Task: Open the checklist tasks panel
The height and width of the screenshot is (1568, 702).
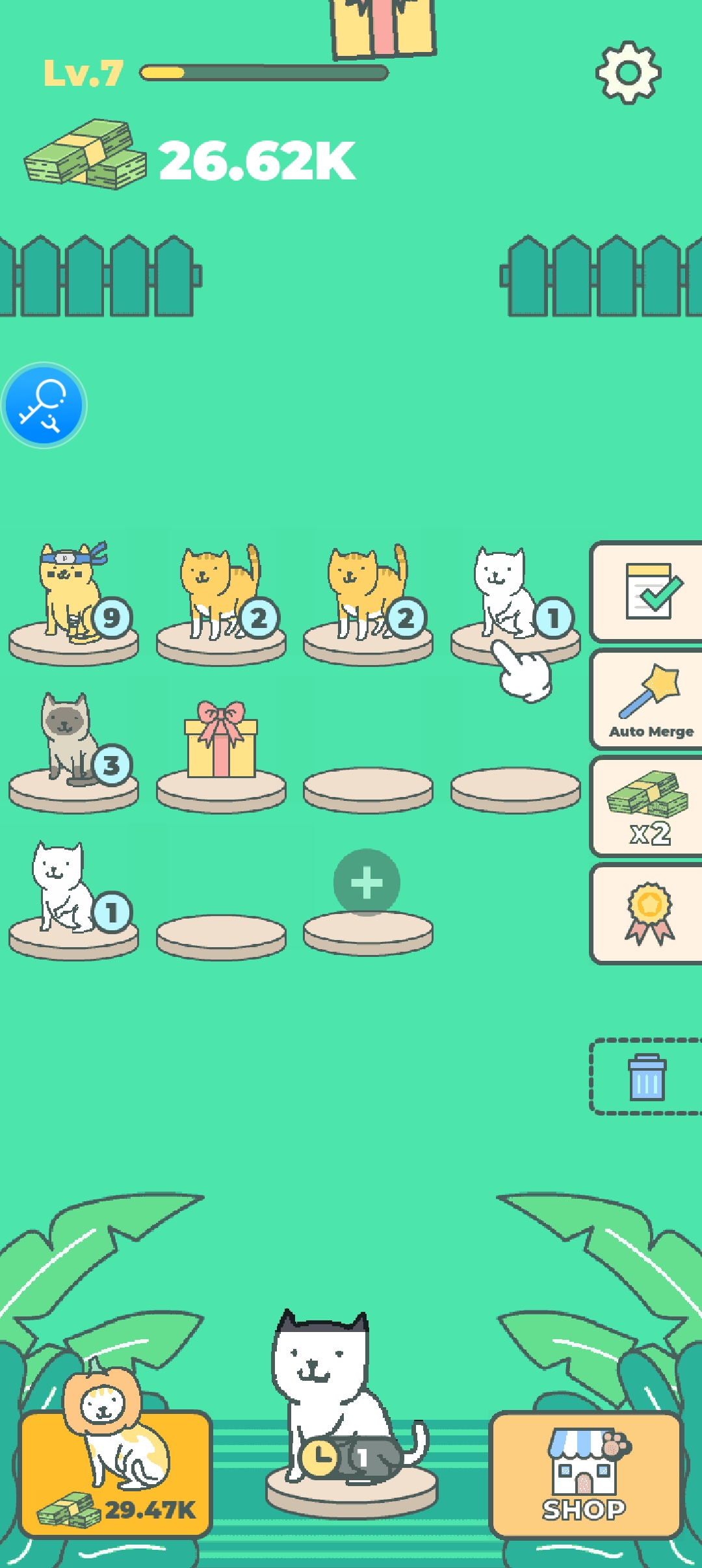Action: point(649,591)
